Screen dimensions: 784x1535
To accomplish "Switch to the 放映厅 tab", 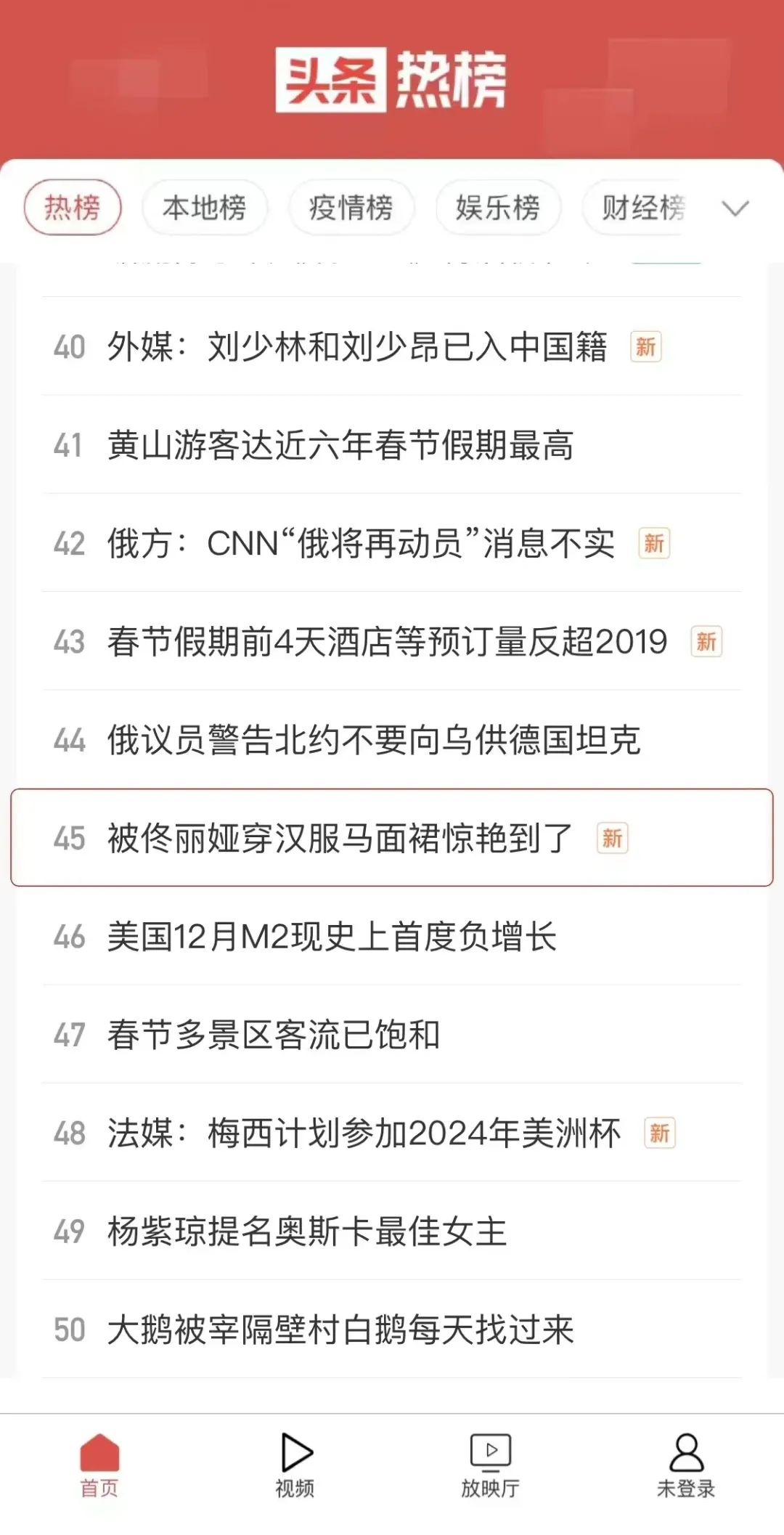I will (x=491, y=1465).
